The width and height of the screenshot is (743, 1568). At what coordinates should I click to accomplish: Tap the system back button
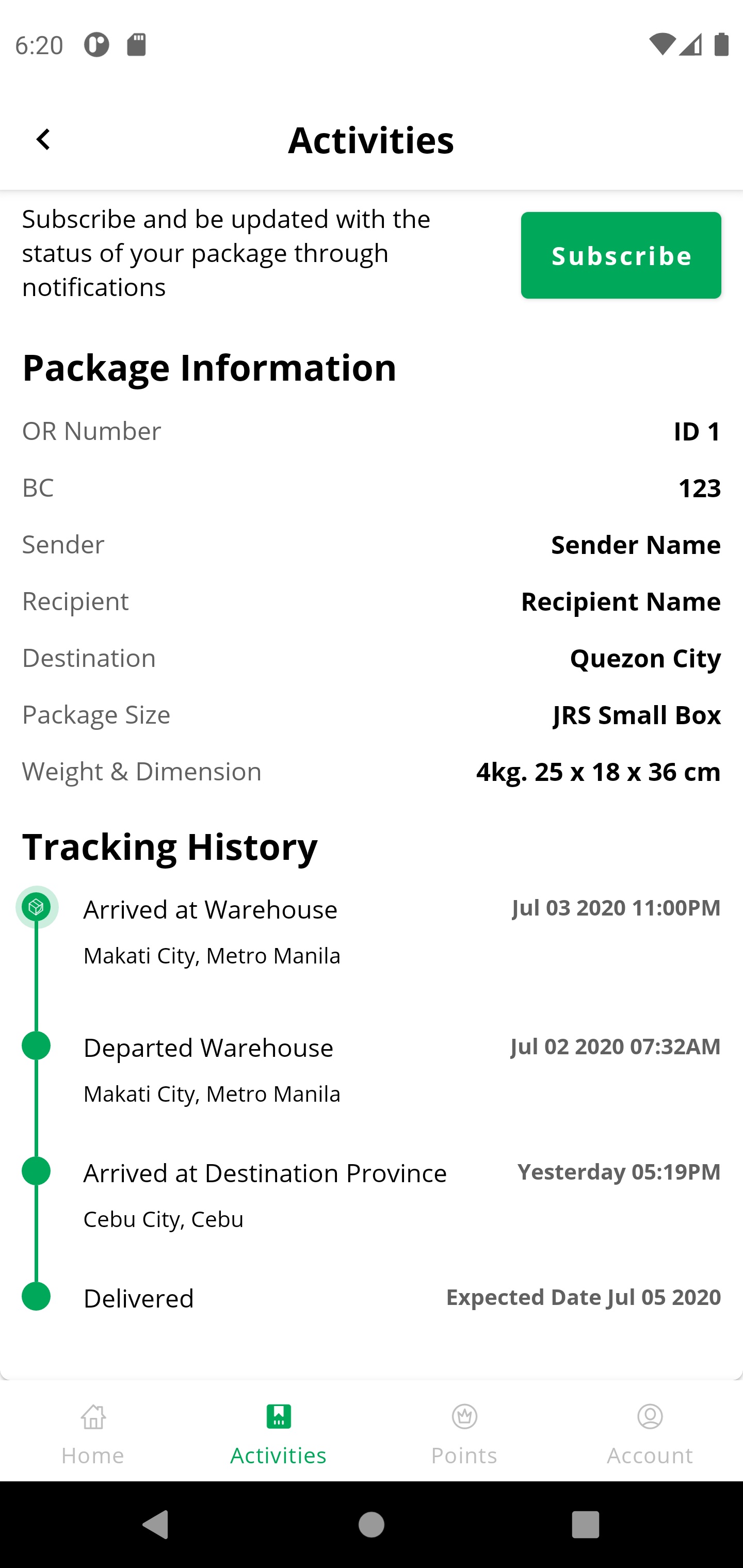156,1524
